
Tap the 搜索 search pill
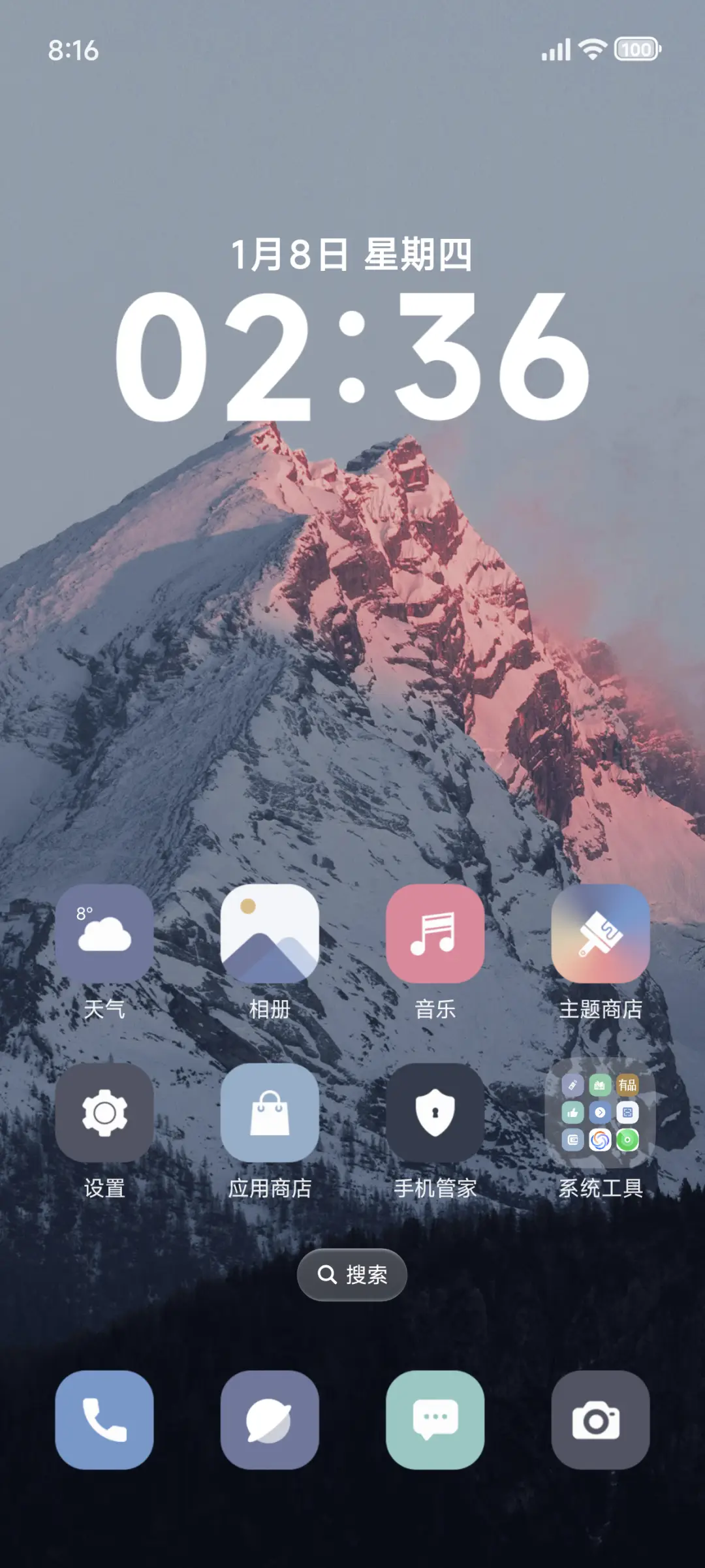[352, 1274]
